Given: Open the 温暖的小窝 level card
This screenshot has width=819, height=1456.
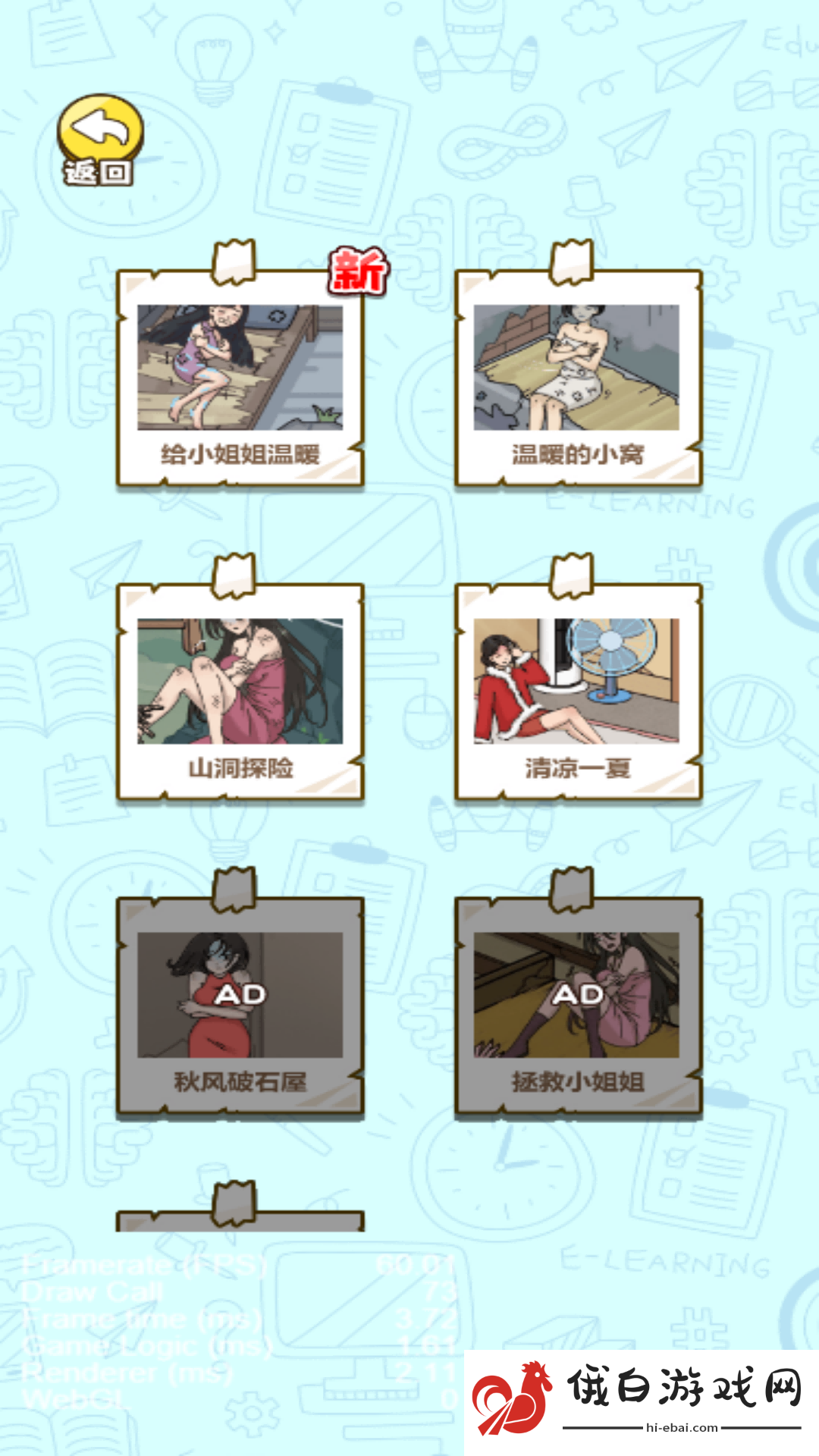Looking at the screenshot, I should (578, 377).
